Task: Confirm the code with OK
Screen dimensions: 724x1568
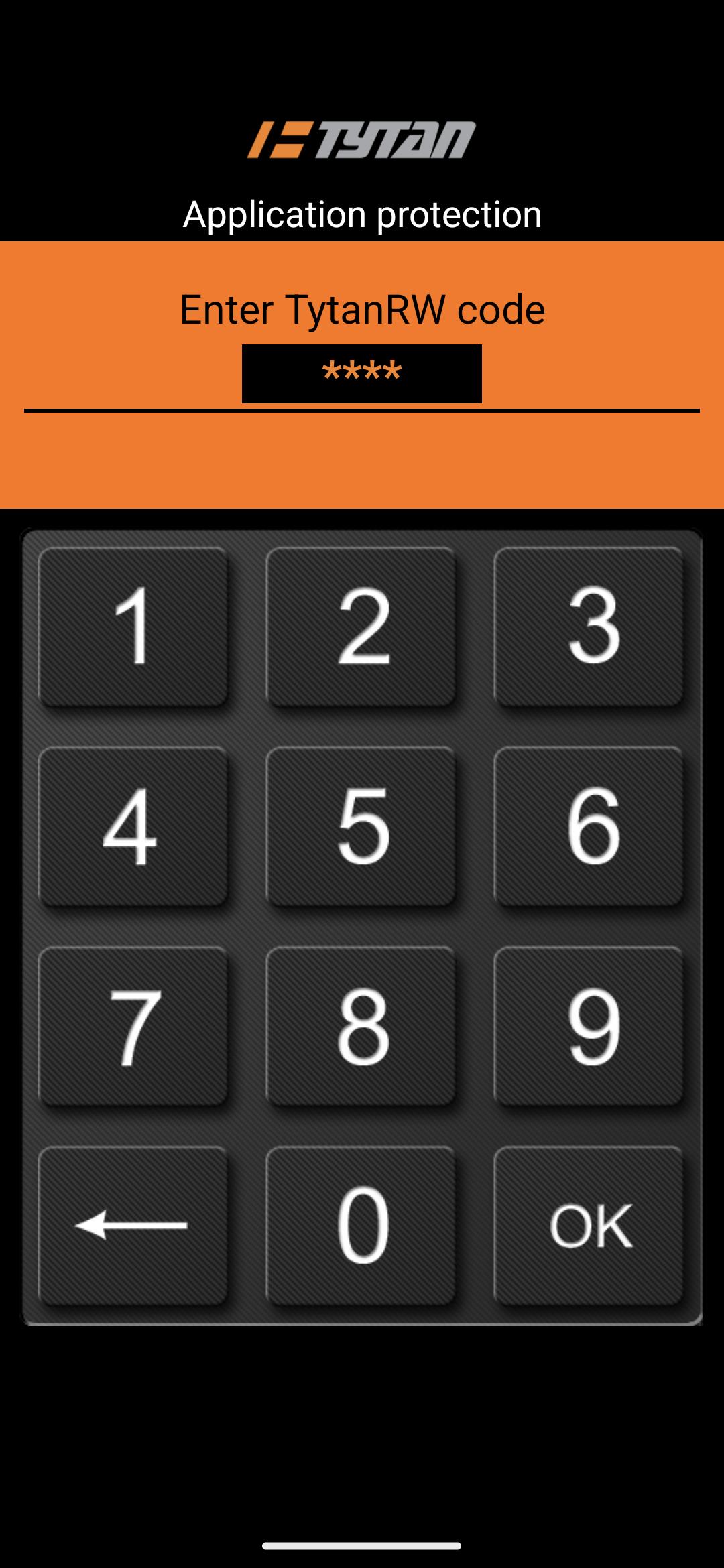Action: [589, 1226]
